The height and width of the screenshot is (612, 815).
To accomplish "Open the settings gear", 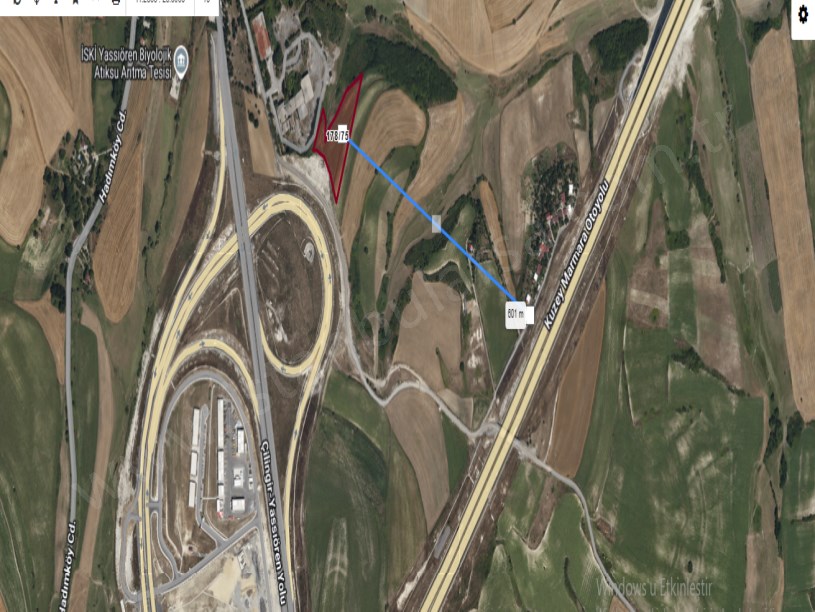I will pos(803,15).
